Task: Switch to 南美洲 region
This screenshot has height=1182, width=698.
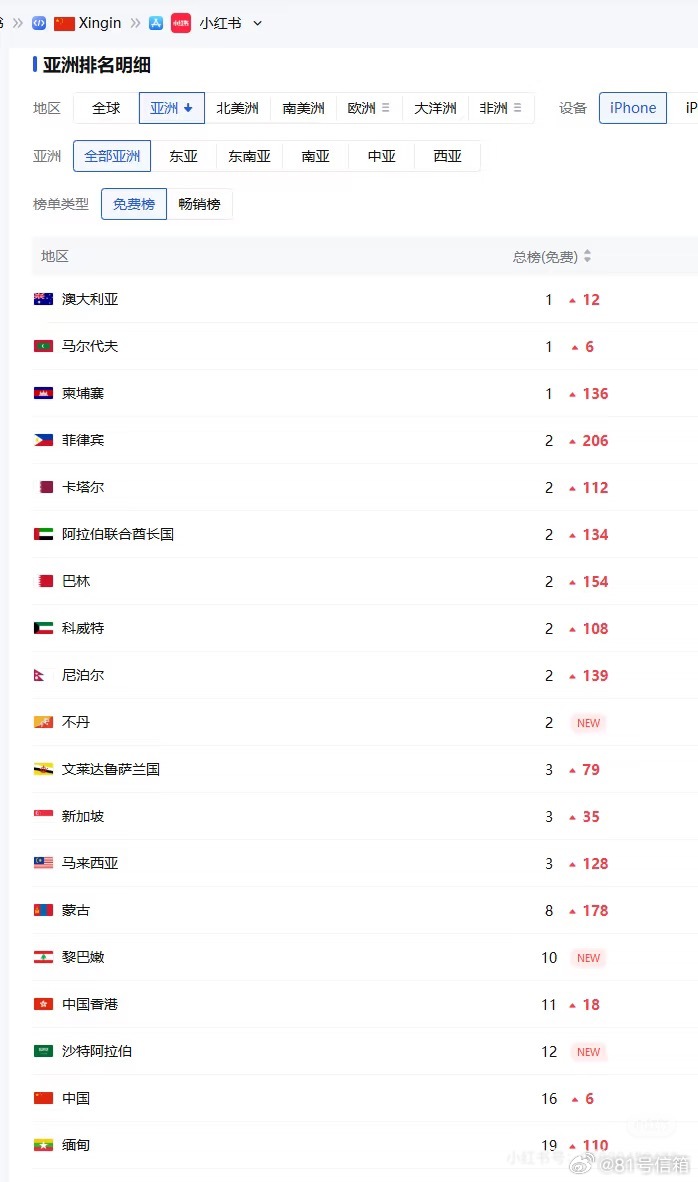Action: (x=303, y=109)
